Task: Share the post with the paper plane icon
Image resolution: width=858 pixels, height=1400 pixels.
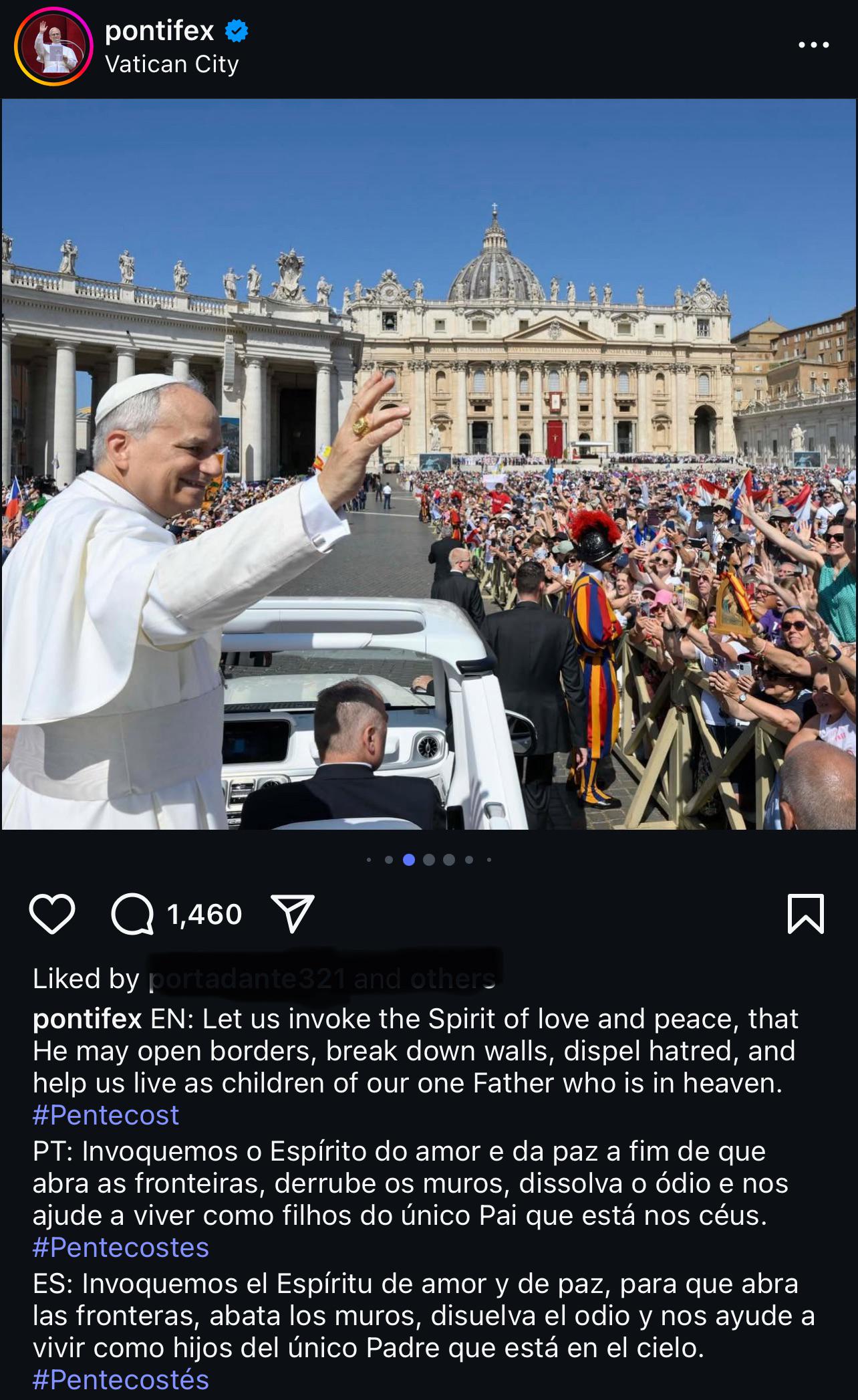Action: tap(293, 914)
